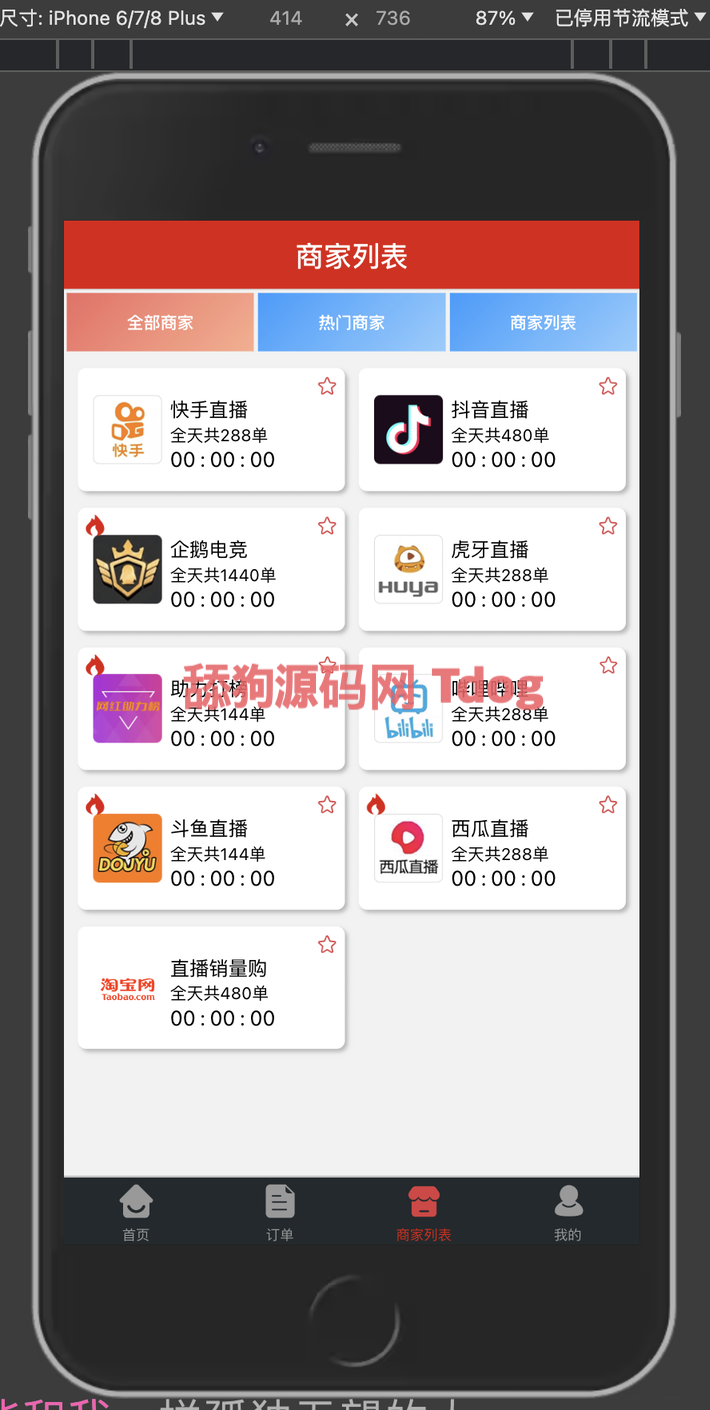Switch to the 全部商家 tab

(160, 322)
